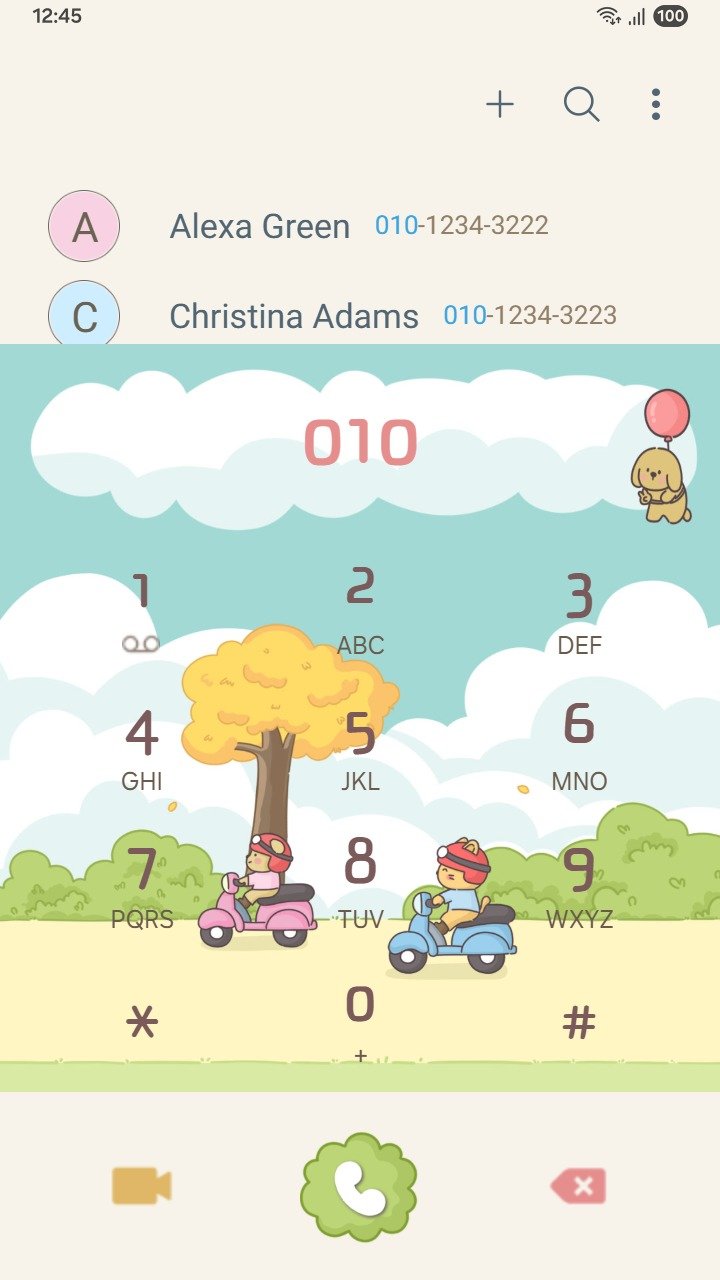Enter digit 9 WXYZ

579,886
